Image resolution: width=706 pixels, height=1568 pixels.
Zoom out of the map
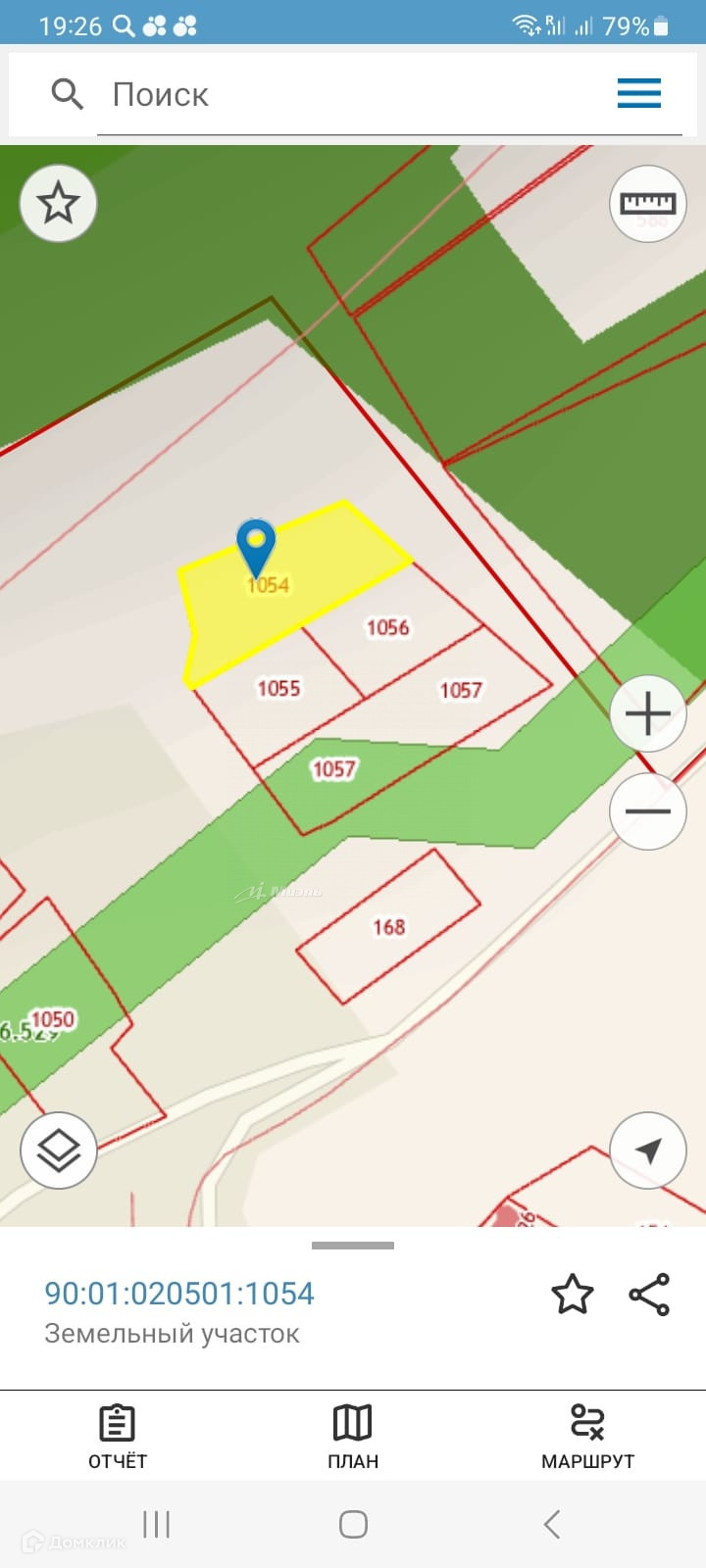point(647,811)
